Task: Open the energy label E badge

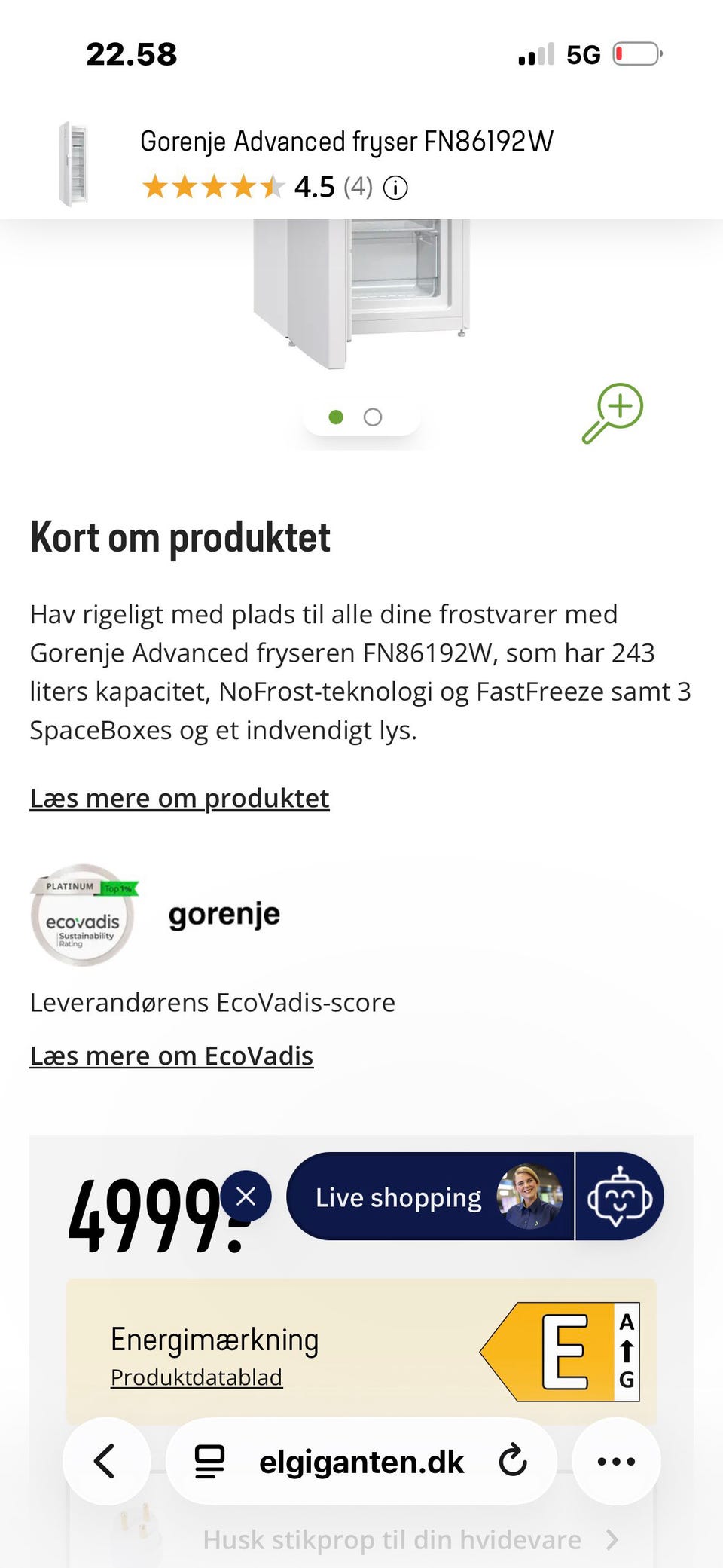Action: coord(560,1352)
